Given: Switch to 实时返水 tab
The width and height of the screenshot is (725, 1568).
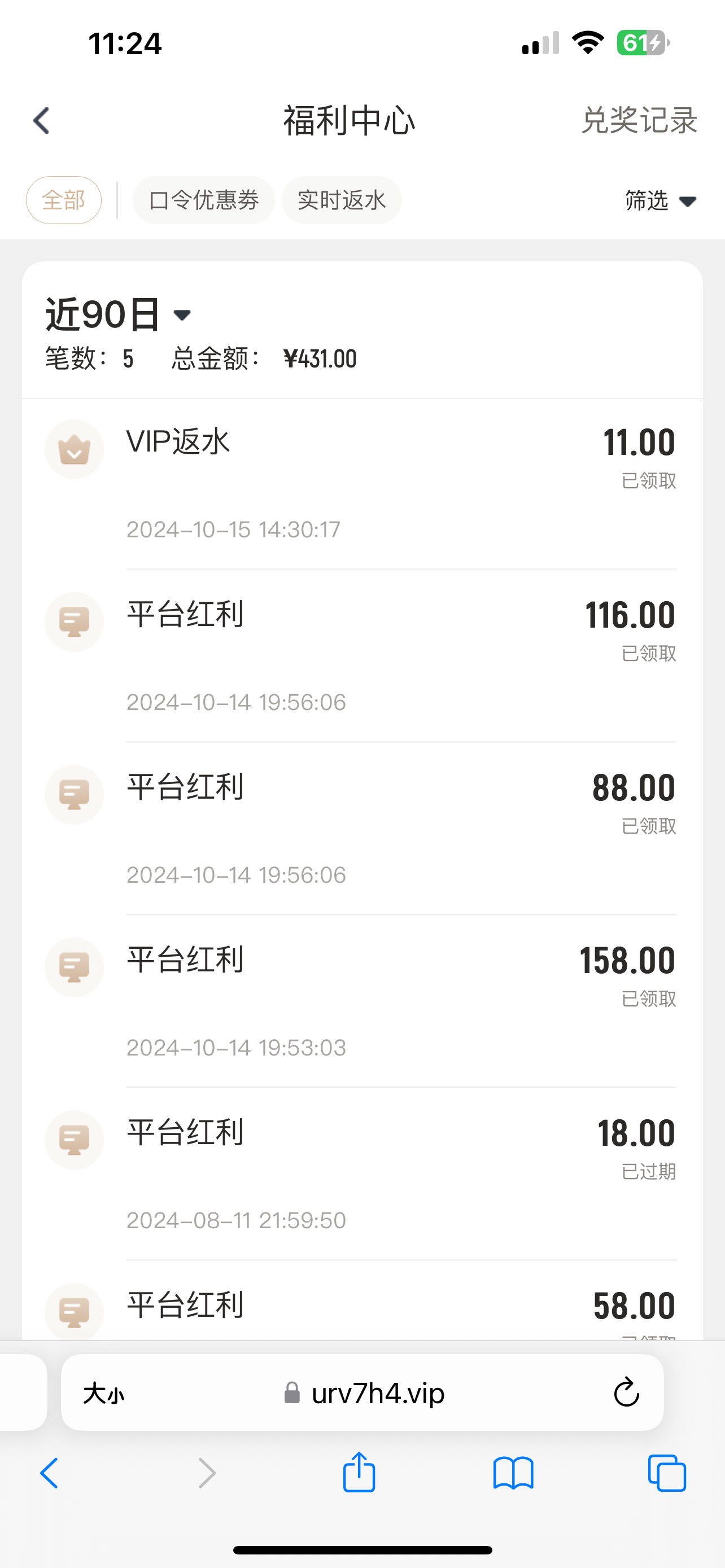Looking at the screenshot, I should [342, 200].
